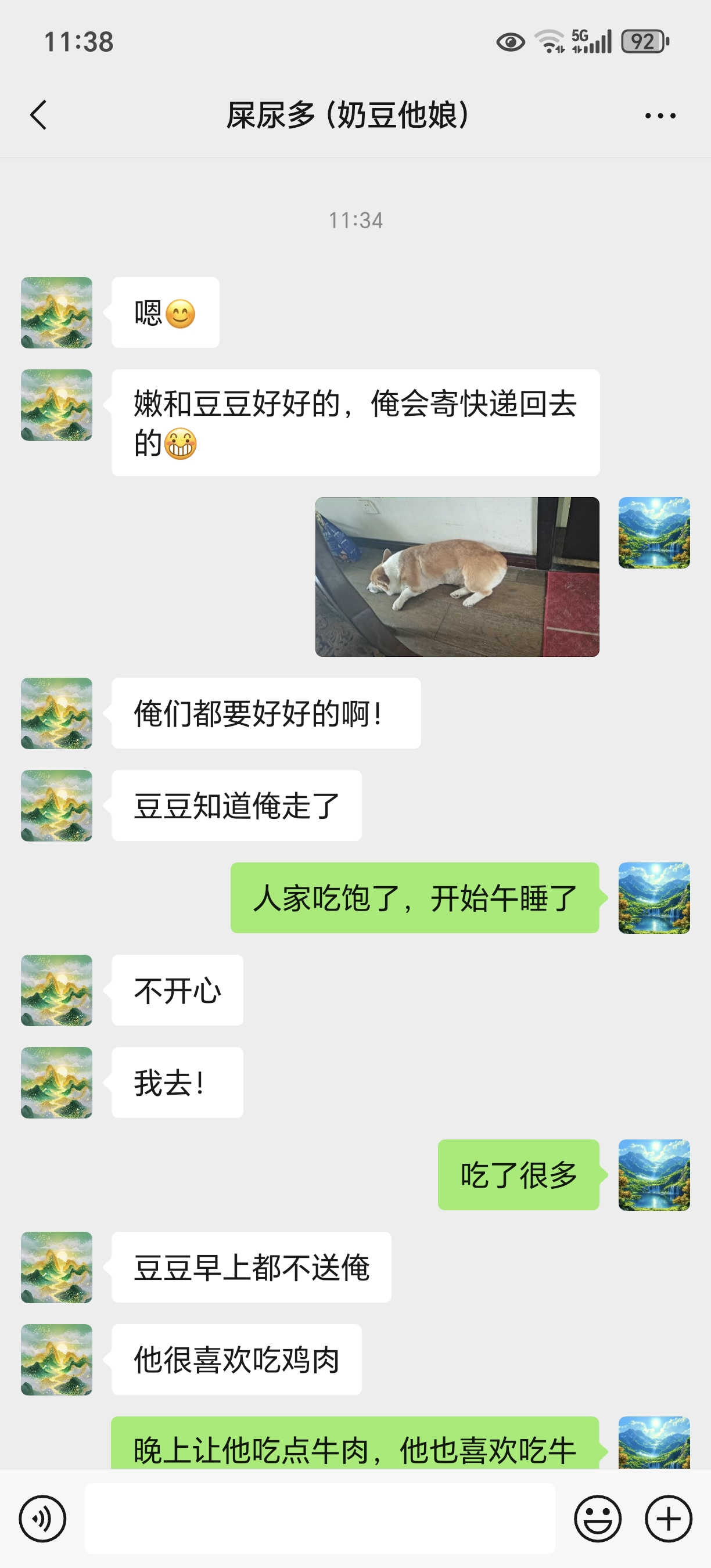
Task: Open own avatar beside 吃了很多 message
Action: coord(653,1175)
